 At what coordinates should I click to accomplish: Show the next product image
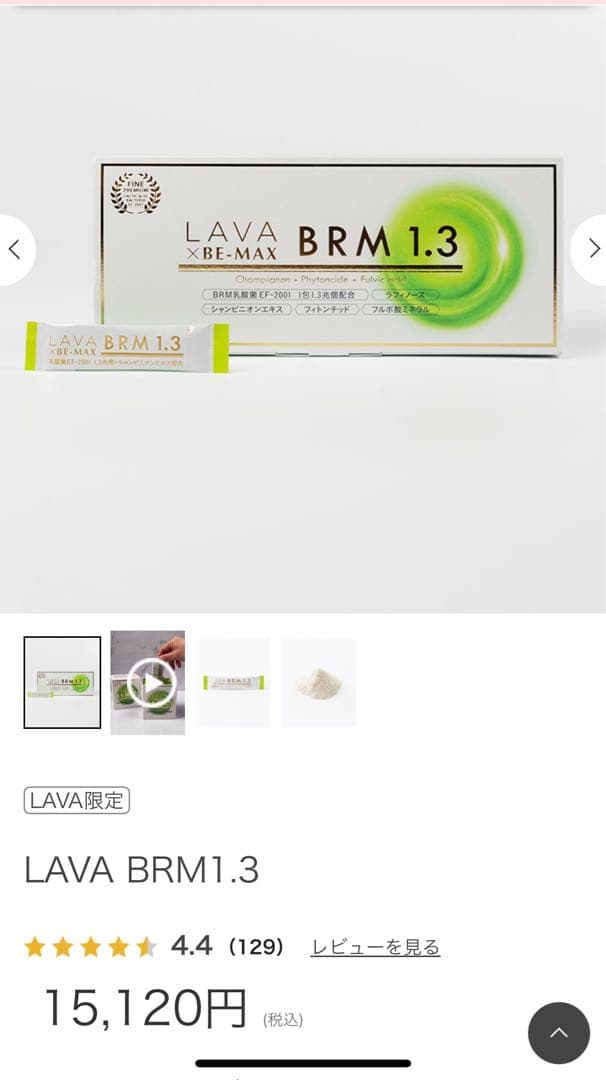(x=592, y=249)
